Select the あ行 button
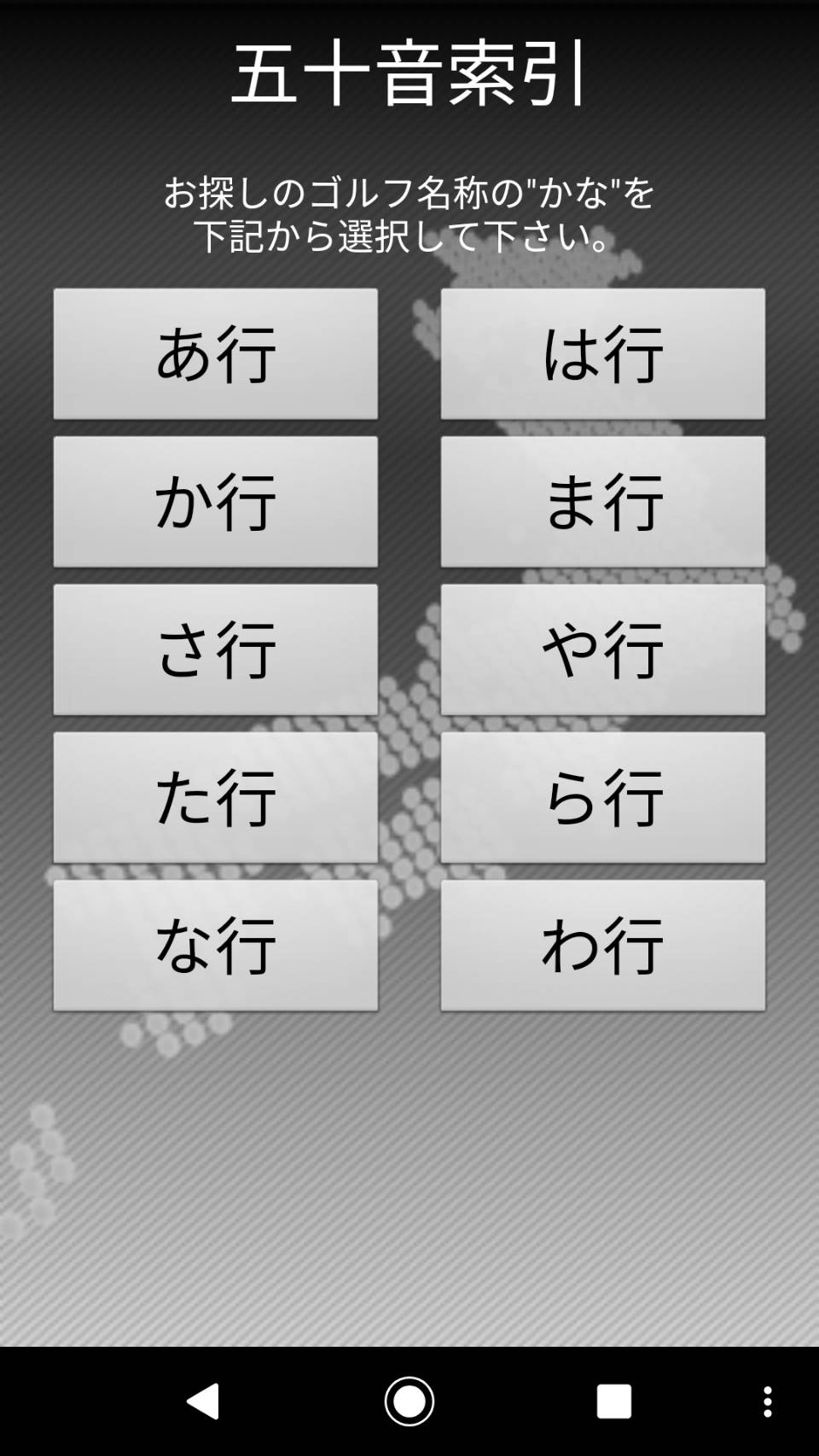Screen dimensions: 819x1456 (x=215, y=353)
